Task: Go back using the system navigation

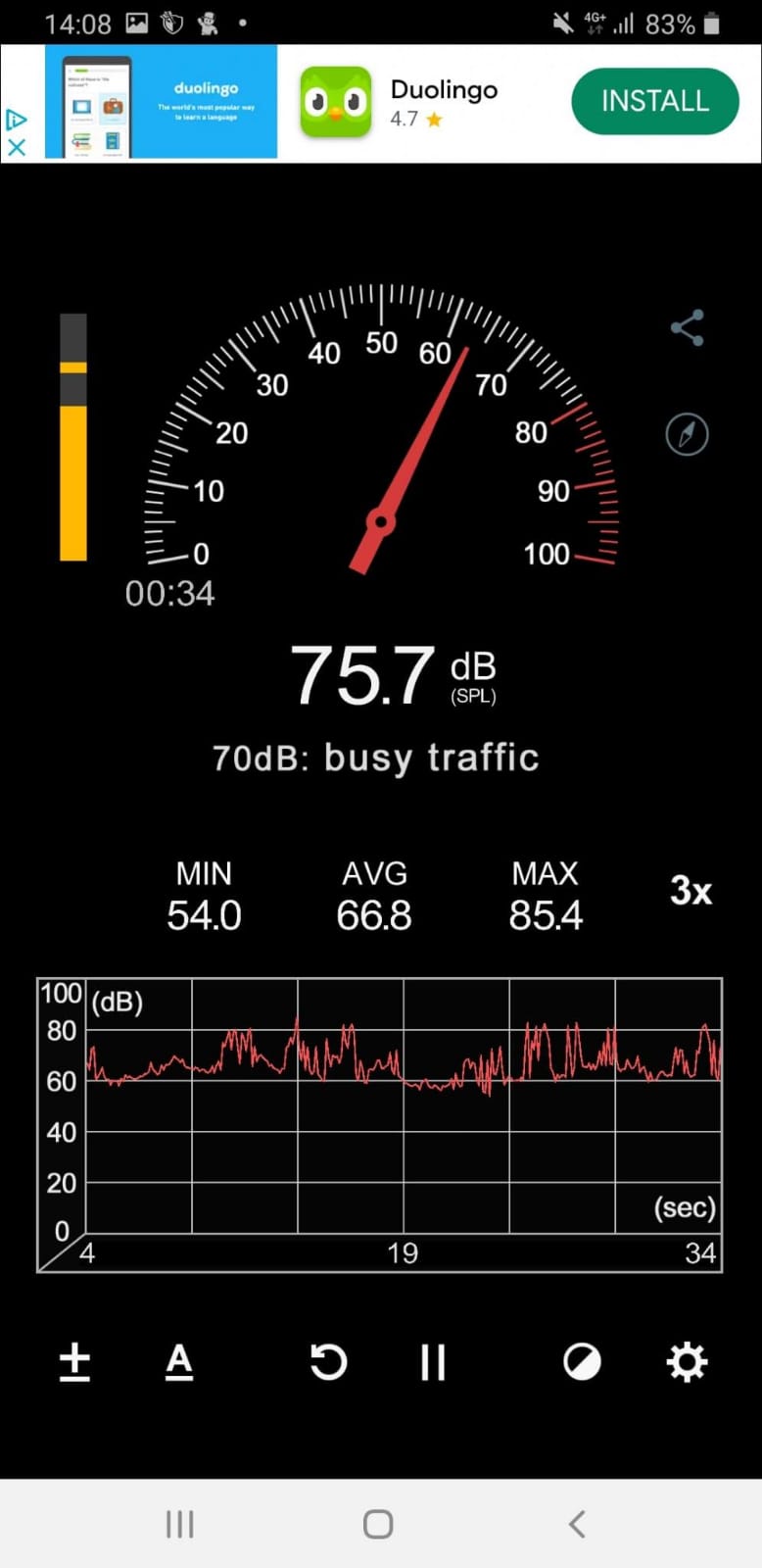Action: click(x=577, y=1524)
